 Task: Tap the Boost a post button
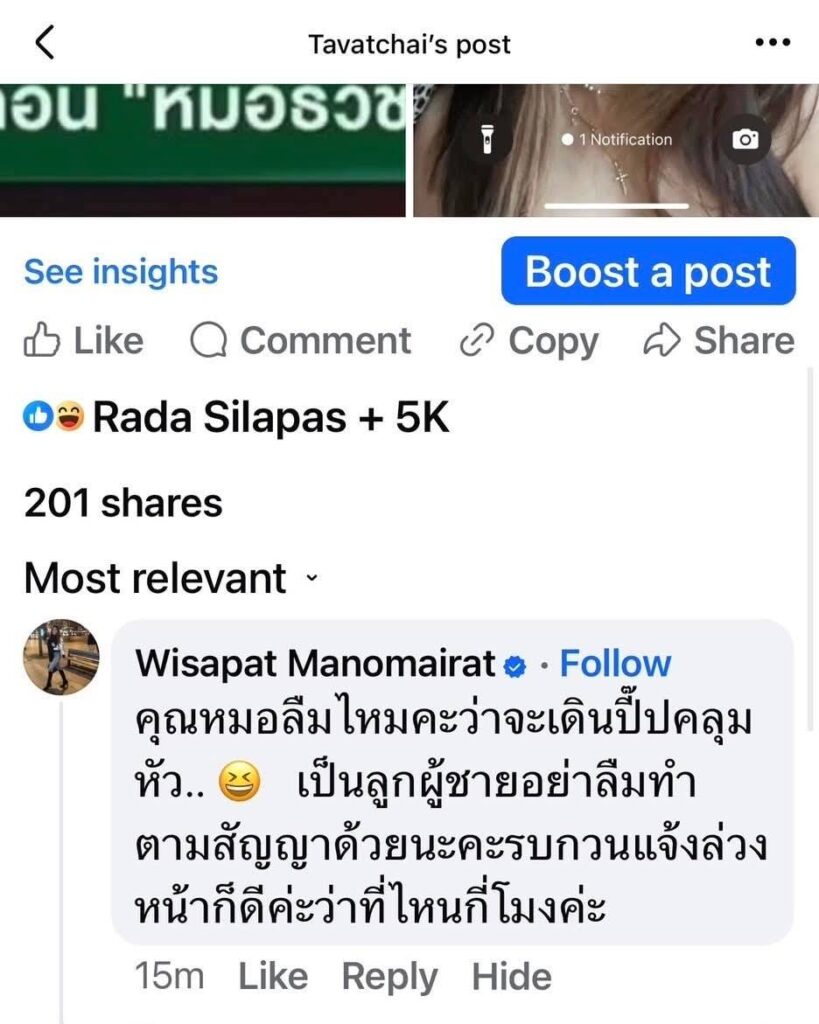tap(648, 271)
